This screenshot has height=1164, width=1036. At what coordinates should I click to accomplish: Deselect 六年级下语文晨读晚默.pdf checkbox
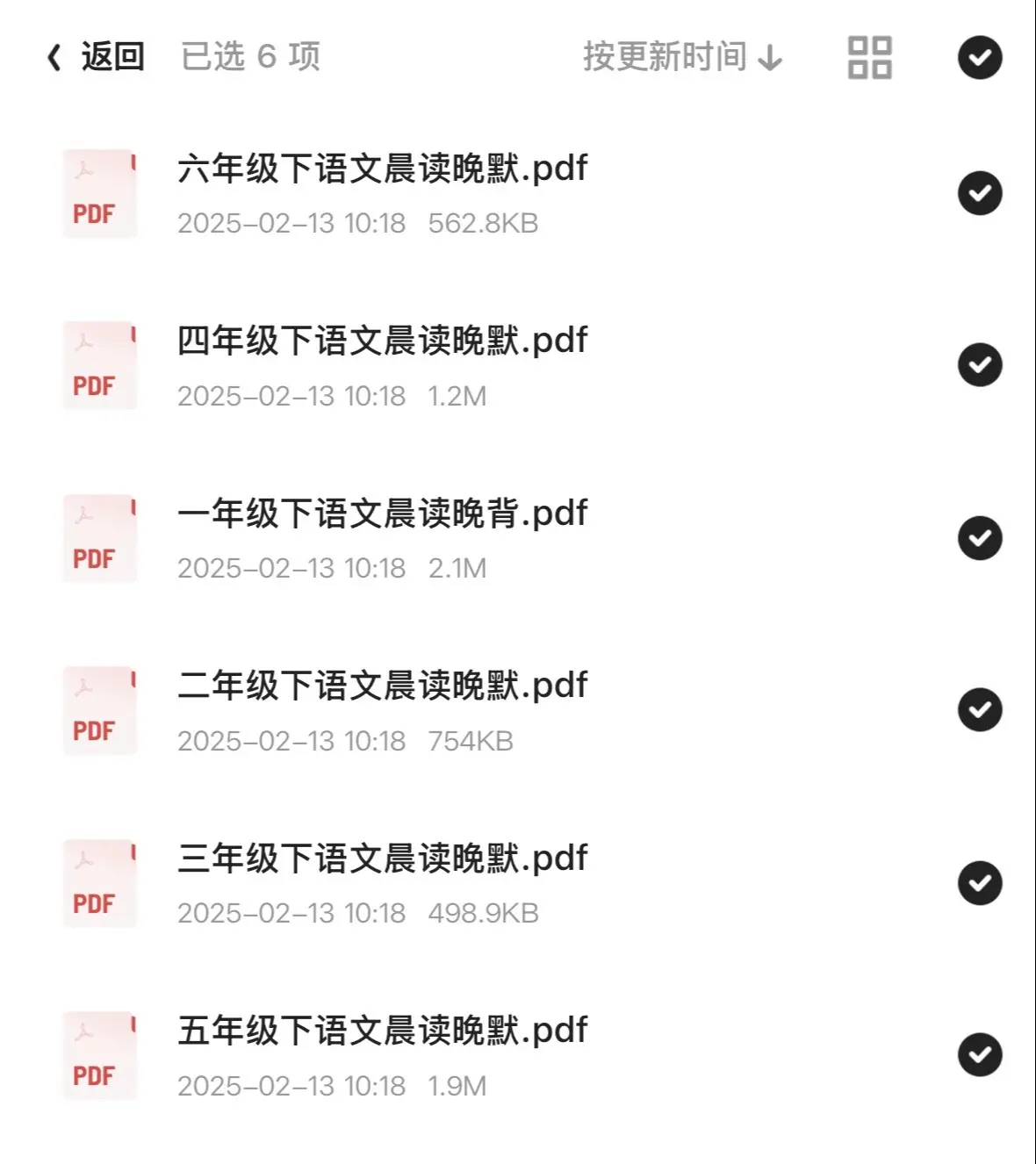[x=980, y=193]
